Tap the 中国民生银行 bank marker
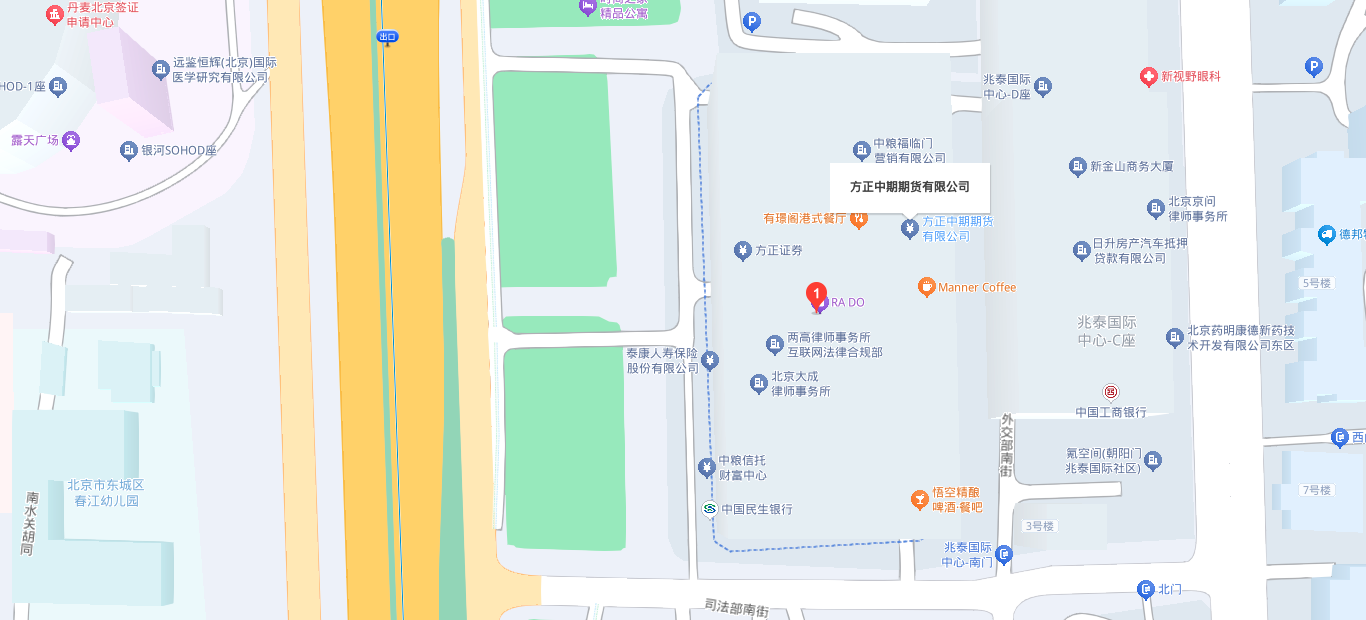The image size is (1366, 620). (709, 509)
